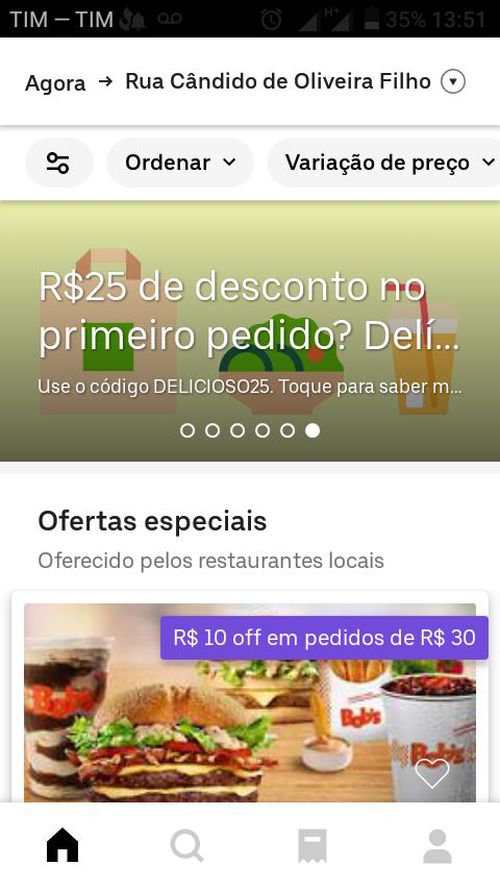Open the account profile tab
Screen dimensions: 500x890
pyautogui.click(x=438, y=846)
